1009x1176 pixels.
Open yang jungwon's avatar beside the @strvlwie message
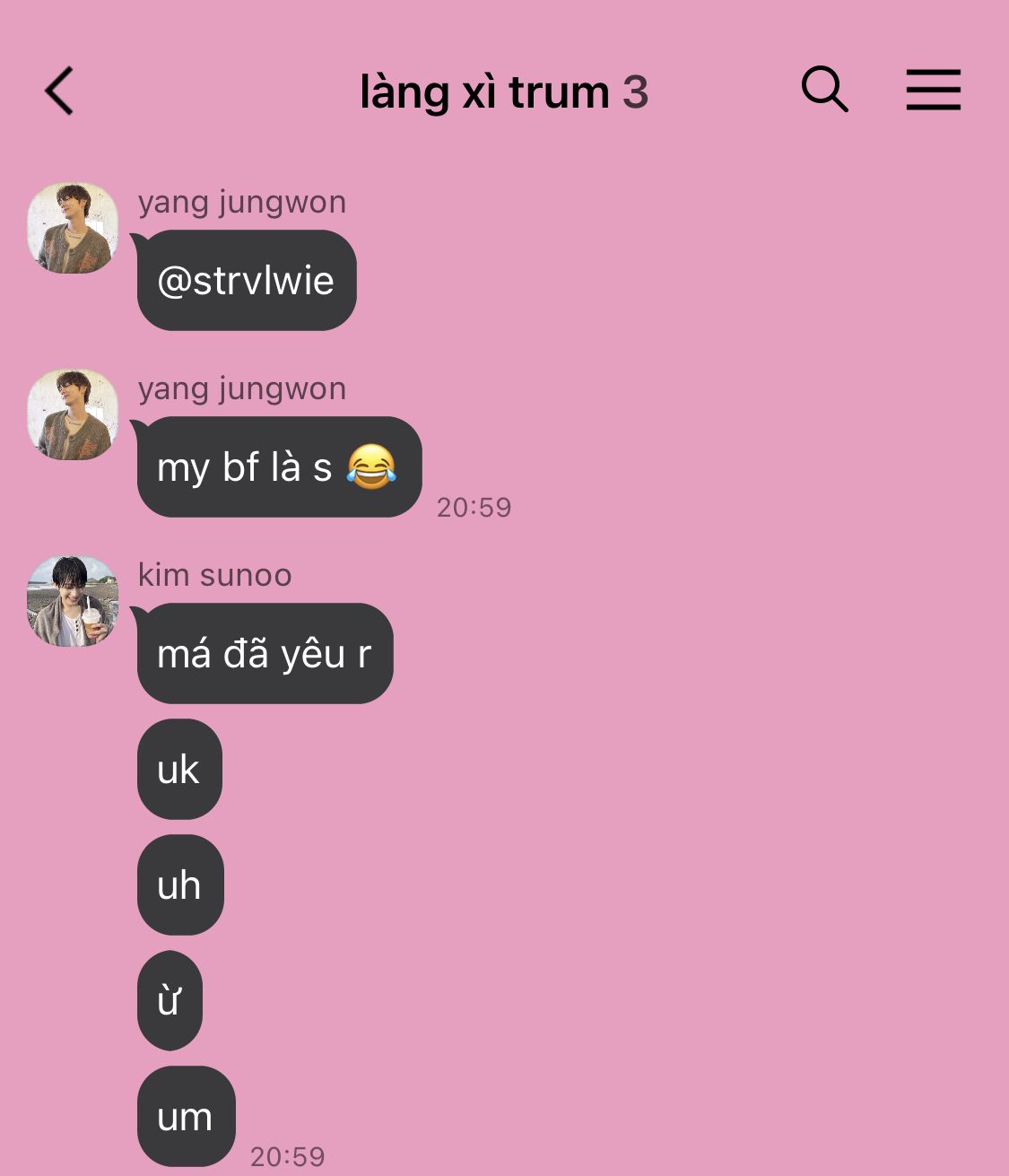click(x=73, y=228)
